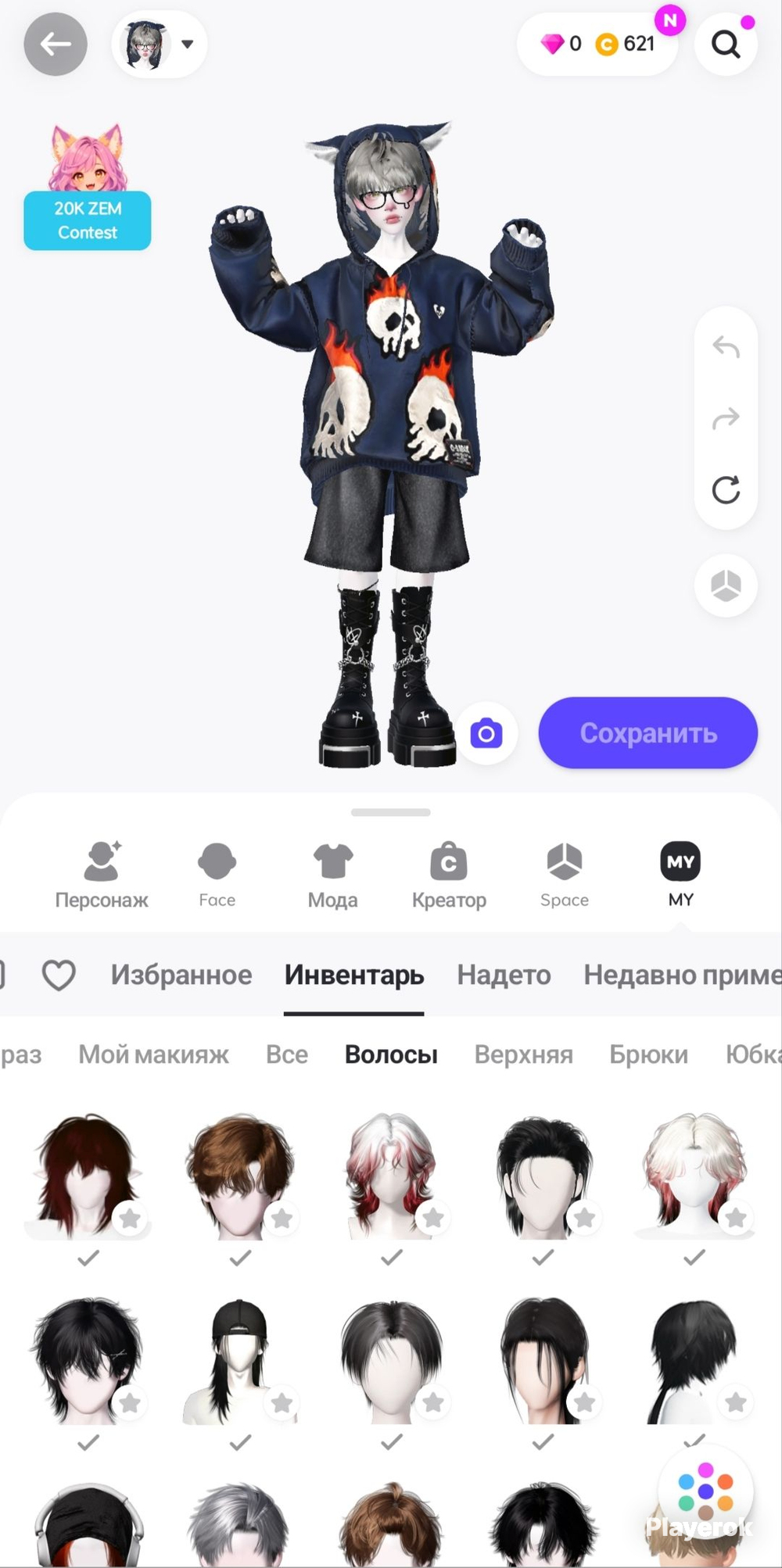Select the black cap with long hair

pyautogui.click(x=239, y=1362)
